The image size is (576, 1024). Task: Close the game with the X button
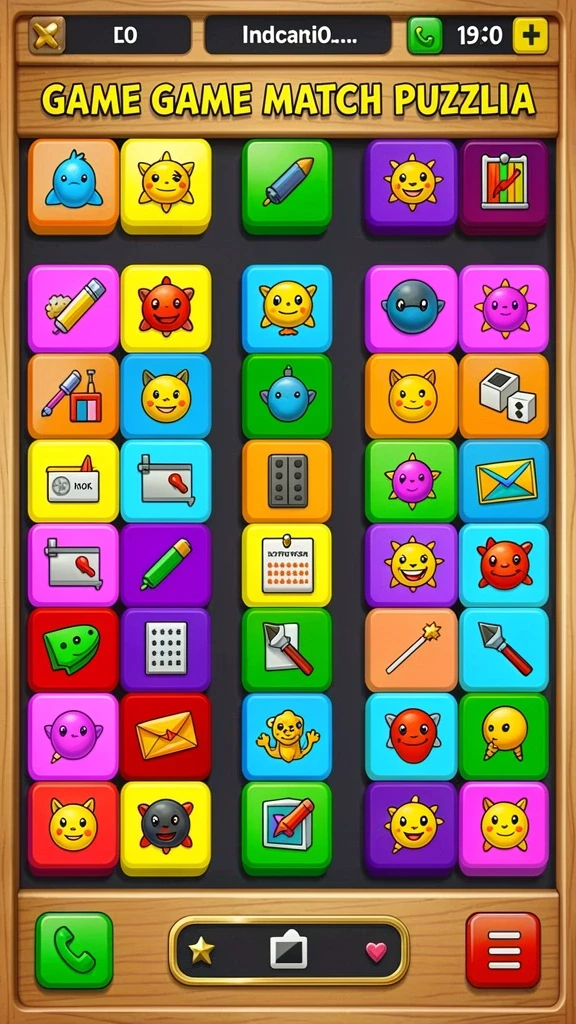coord(47,35)
